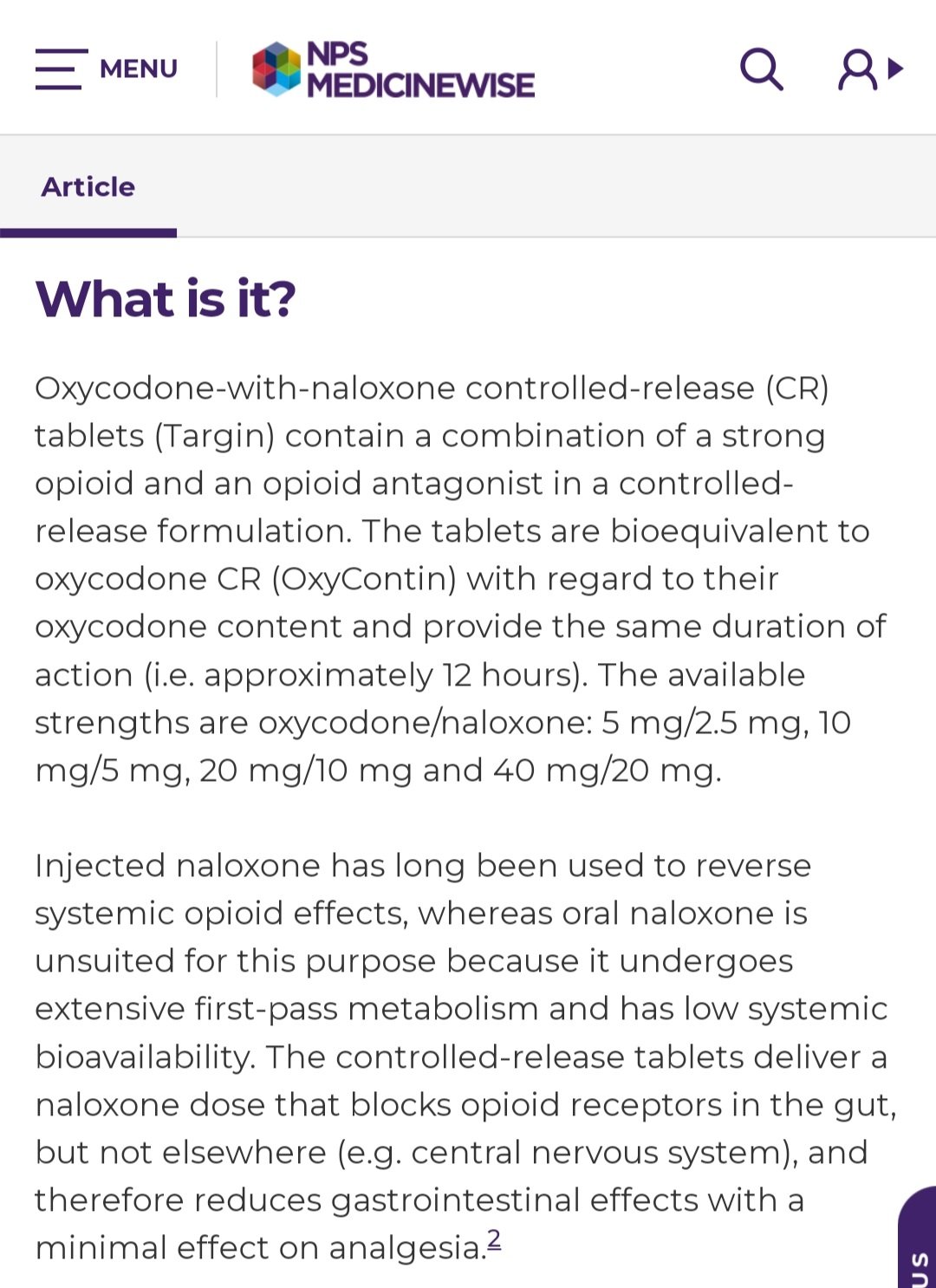The height and width of the screenshot is (1288, 936).
Task: Go to NPS MedicineWise homepage
Action: pos(393,69)
